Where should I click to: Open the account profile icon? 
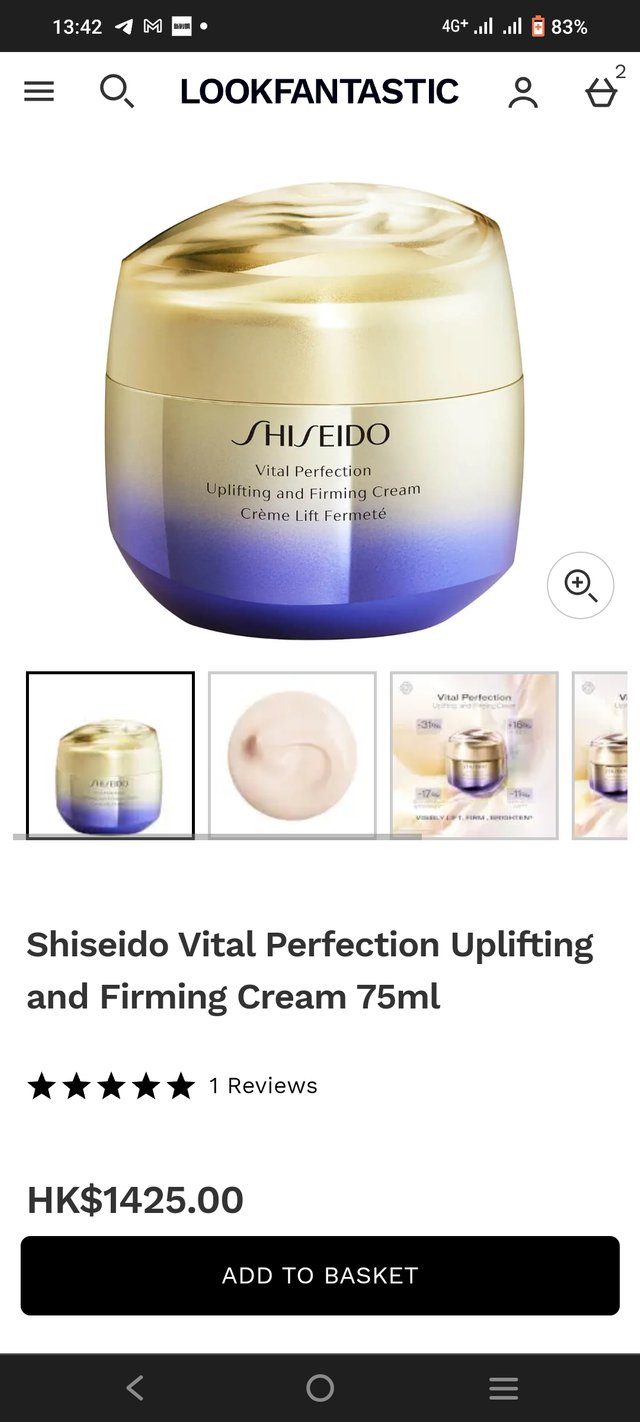pyautogui.click(x=522, y=91)
